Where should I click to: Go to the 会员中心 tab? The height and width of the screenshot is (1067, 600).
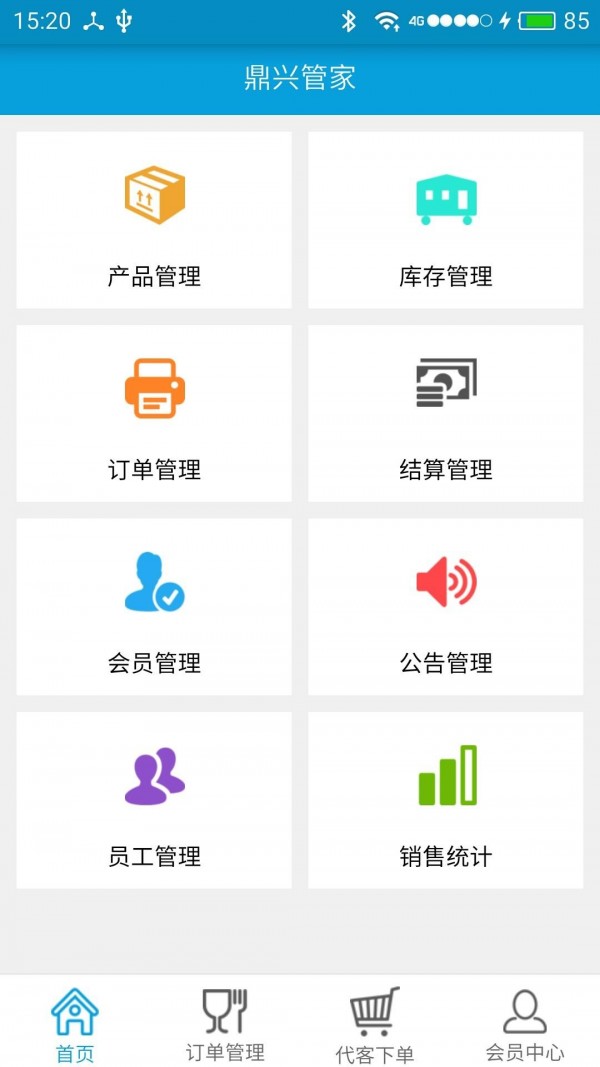[525, 1024]
